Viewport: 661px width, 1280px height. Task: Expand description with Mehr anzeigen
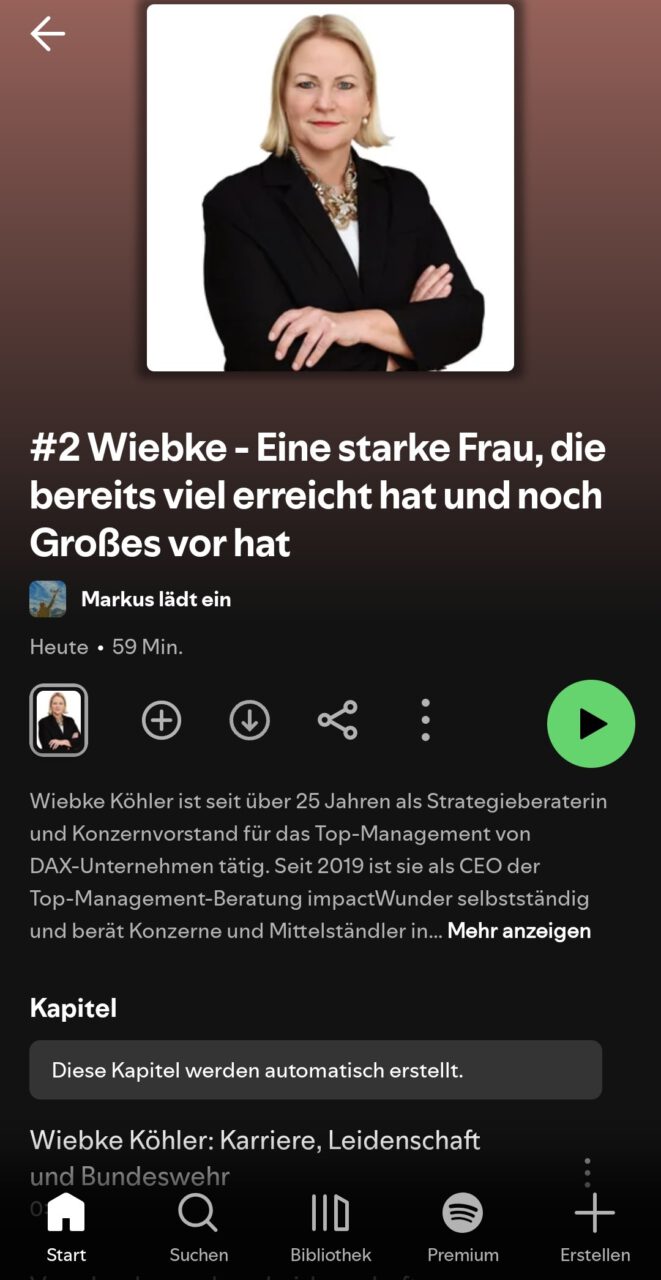(x=518, y=931)
